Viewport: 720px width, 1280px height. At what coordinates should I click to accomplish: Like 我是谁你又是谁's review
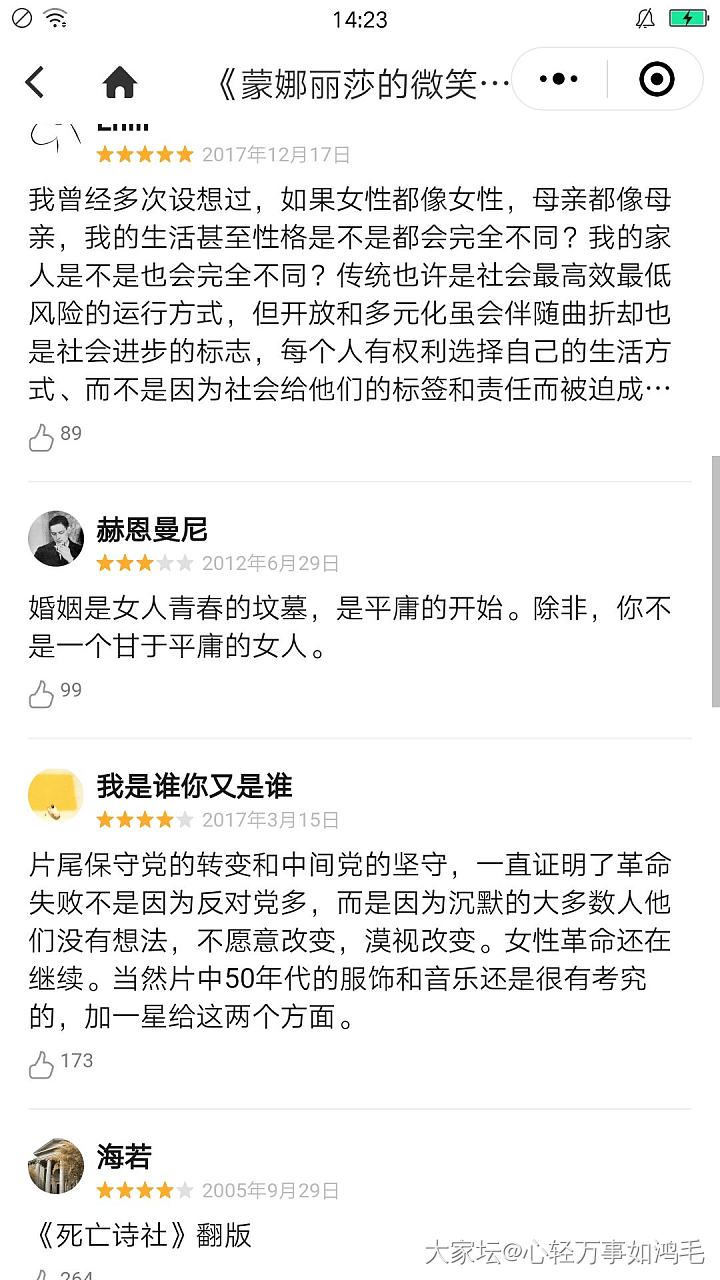(42, 1064)
